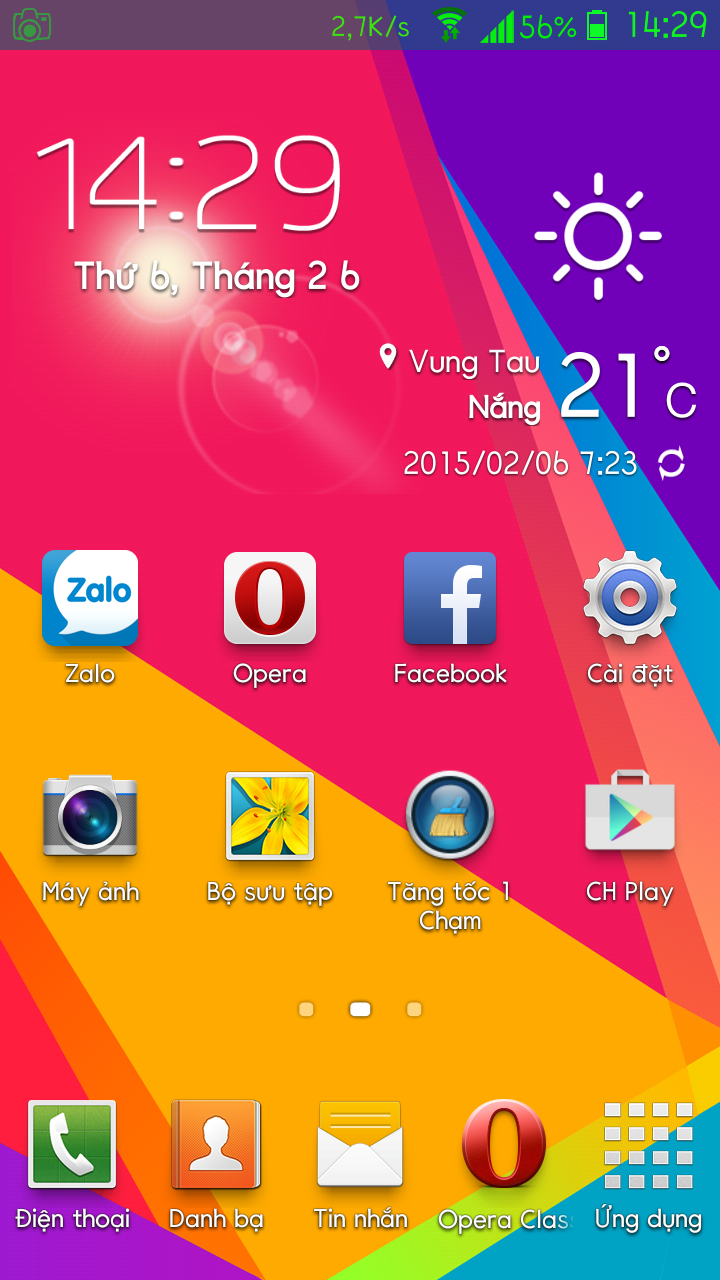This screenshot has width=720, height=1280.
Task: Open the Điện thoại phone dialer
Action: click(72, 1146)
